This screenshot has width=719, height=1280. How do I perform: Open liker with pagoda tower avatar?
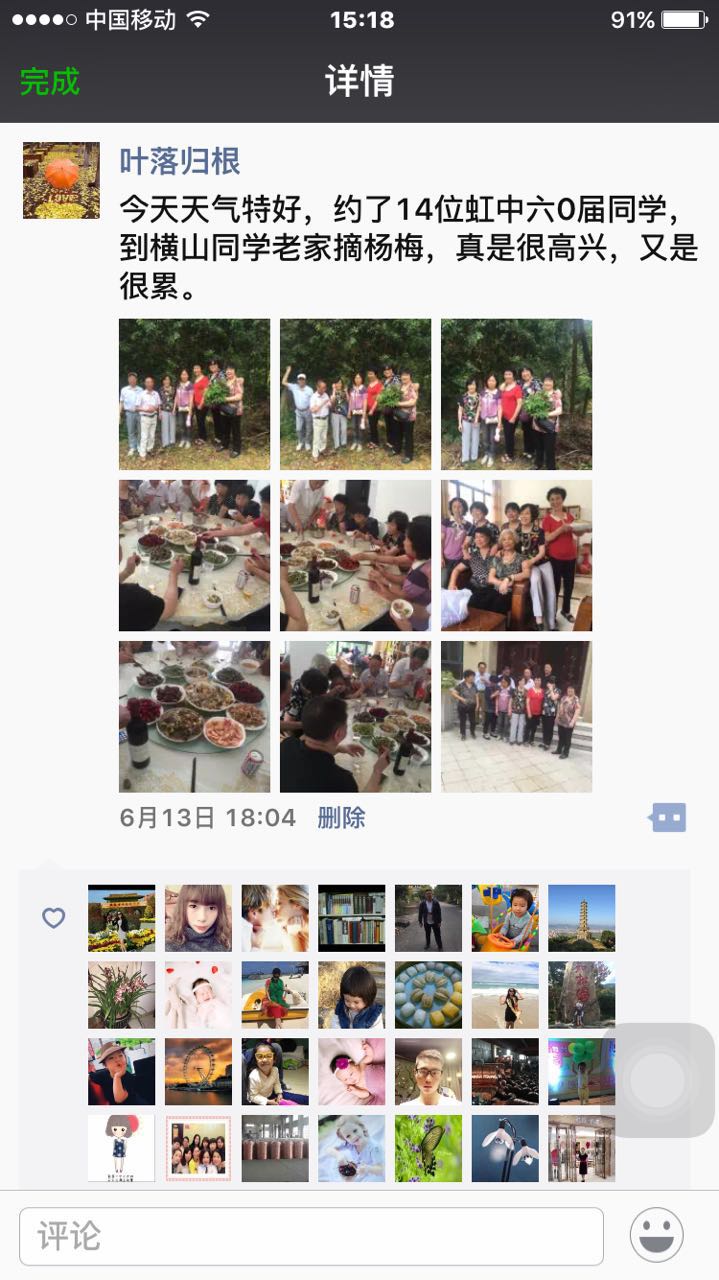[x=581, y=917]
